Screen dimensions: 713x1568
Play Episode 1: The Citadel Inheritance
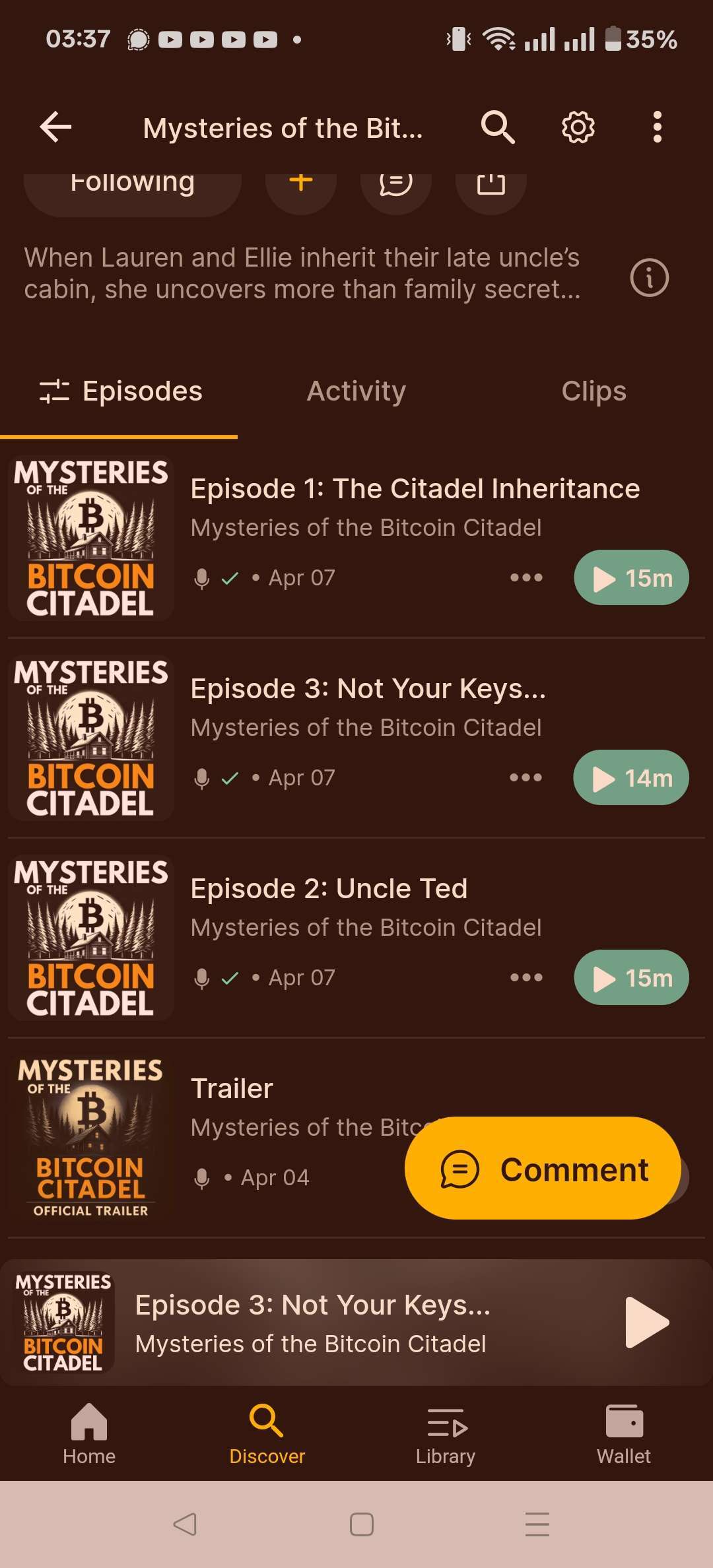pyautogui.click(x=631, y=578)
